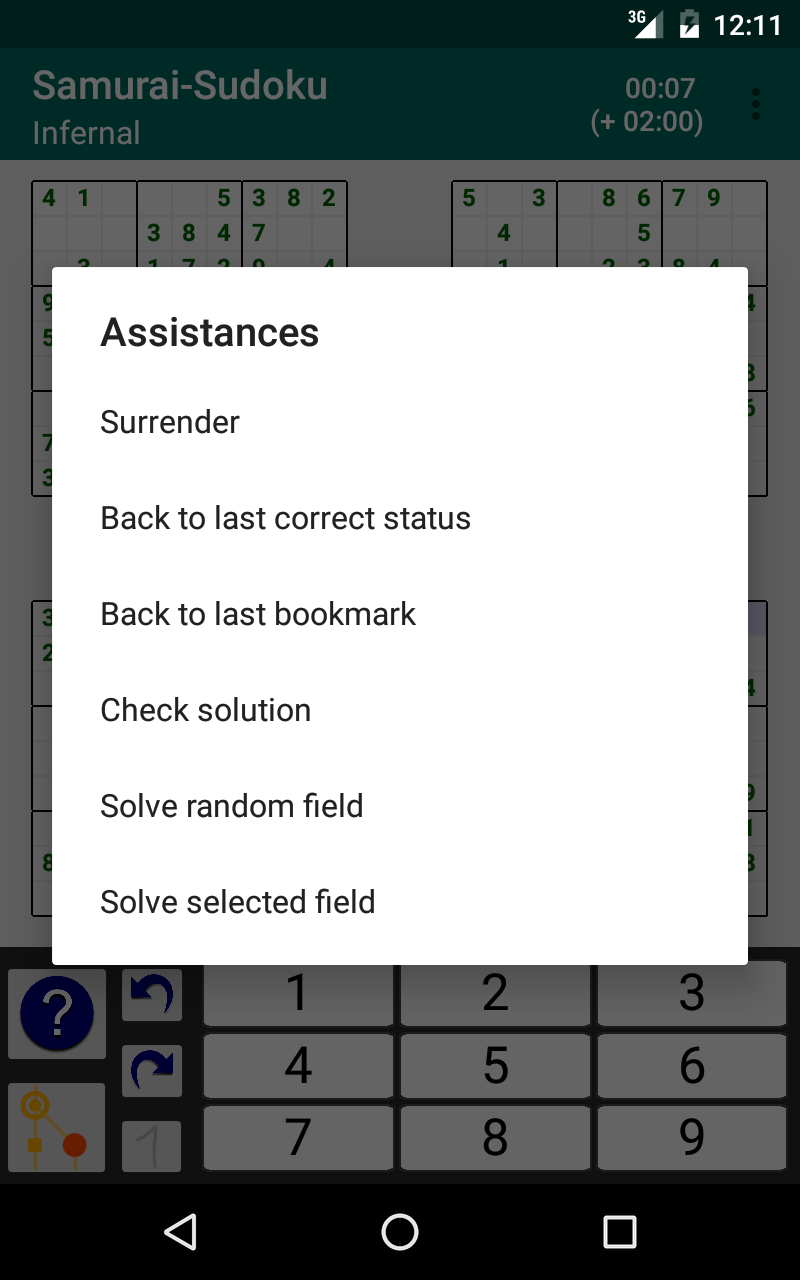The width and height of the screenshot is (800, 1280).
Task: Tap the system back button
Action: click(180, 1232)
